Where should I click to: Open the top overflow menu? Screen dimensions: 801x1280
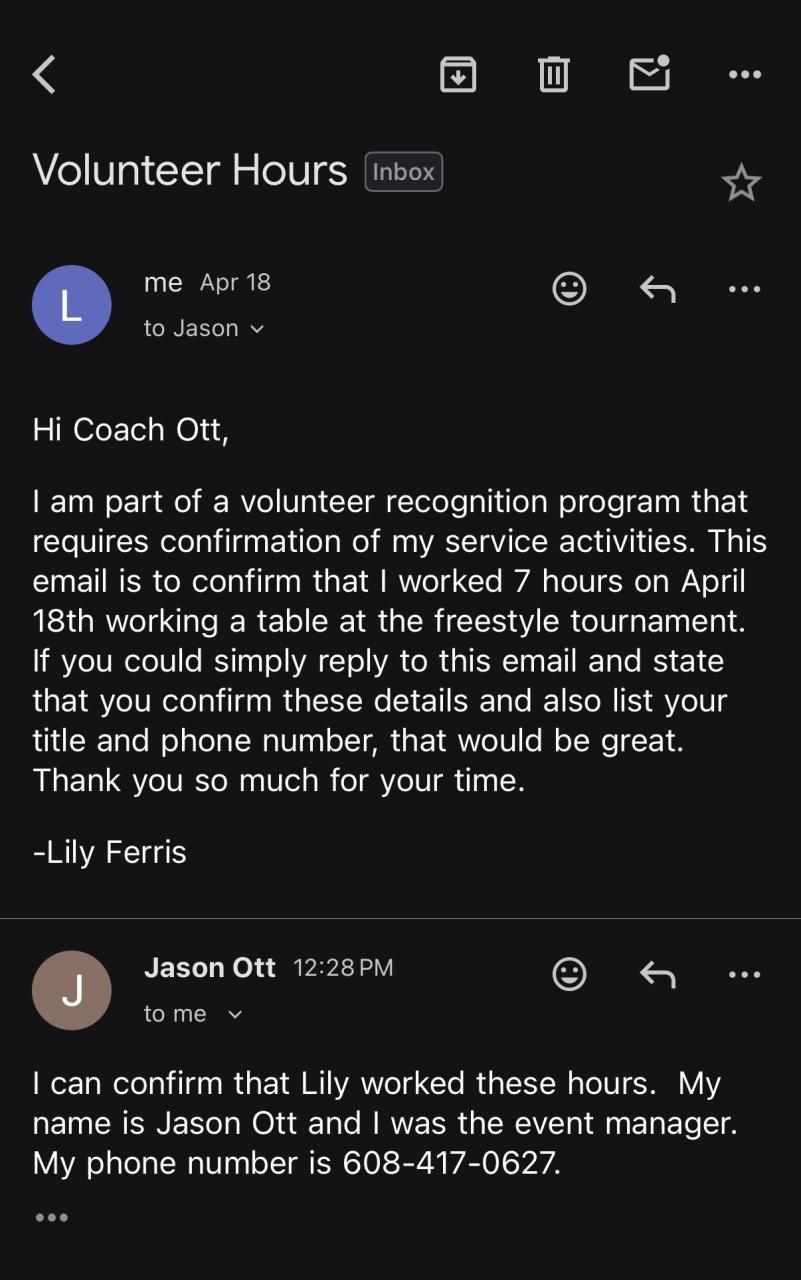745,75
